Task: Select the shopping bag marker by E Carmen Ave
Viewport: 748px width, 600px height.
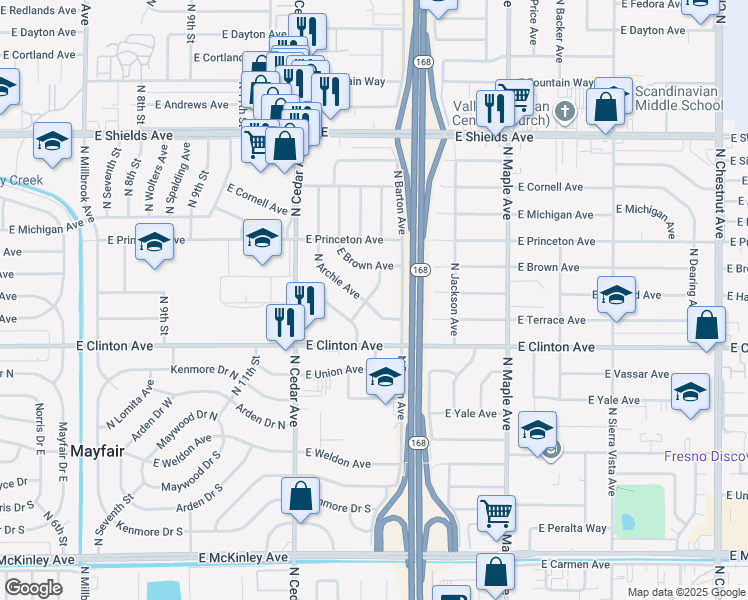Action: click(x=496, y=574)
